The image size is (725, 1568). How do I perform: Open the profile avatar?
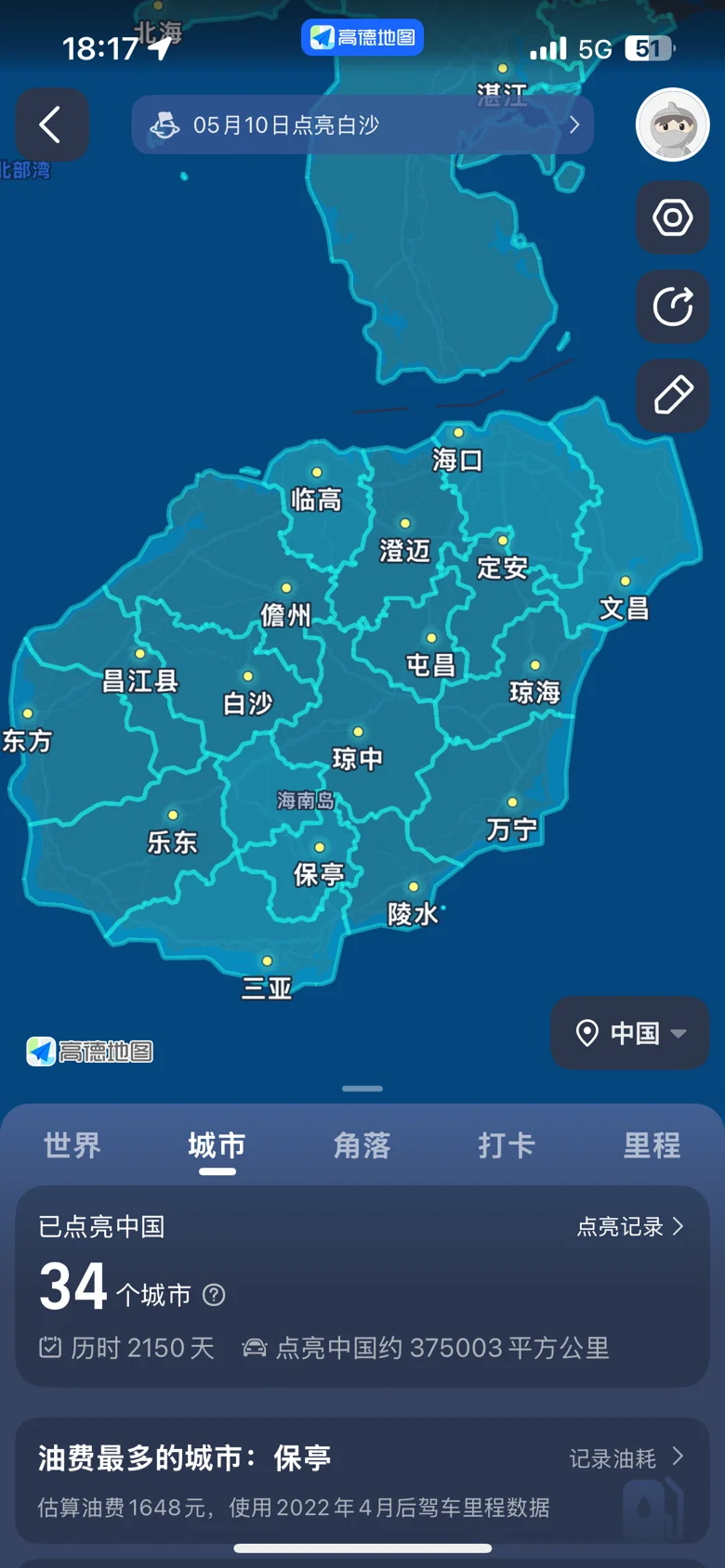pyautogui.click(x=673, y=124)
